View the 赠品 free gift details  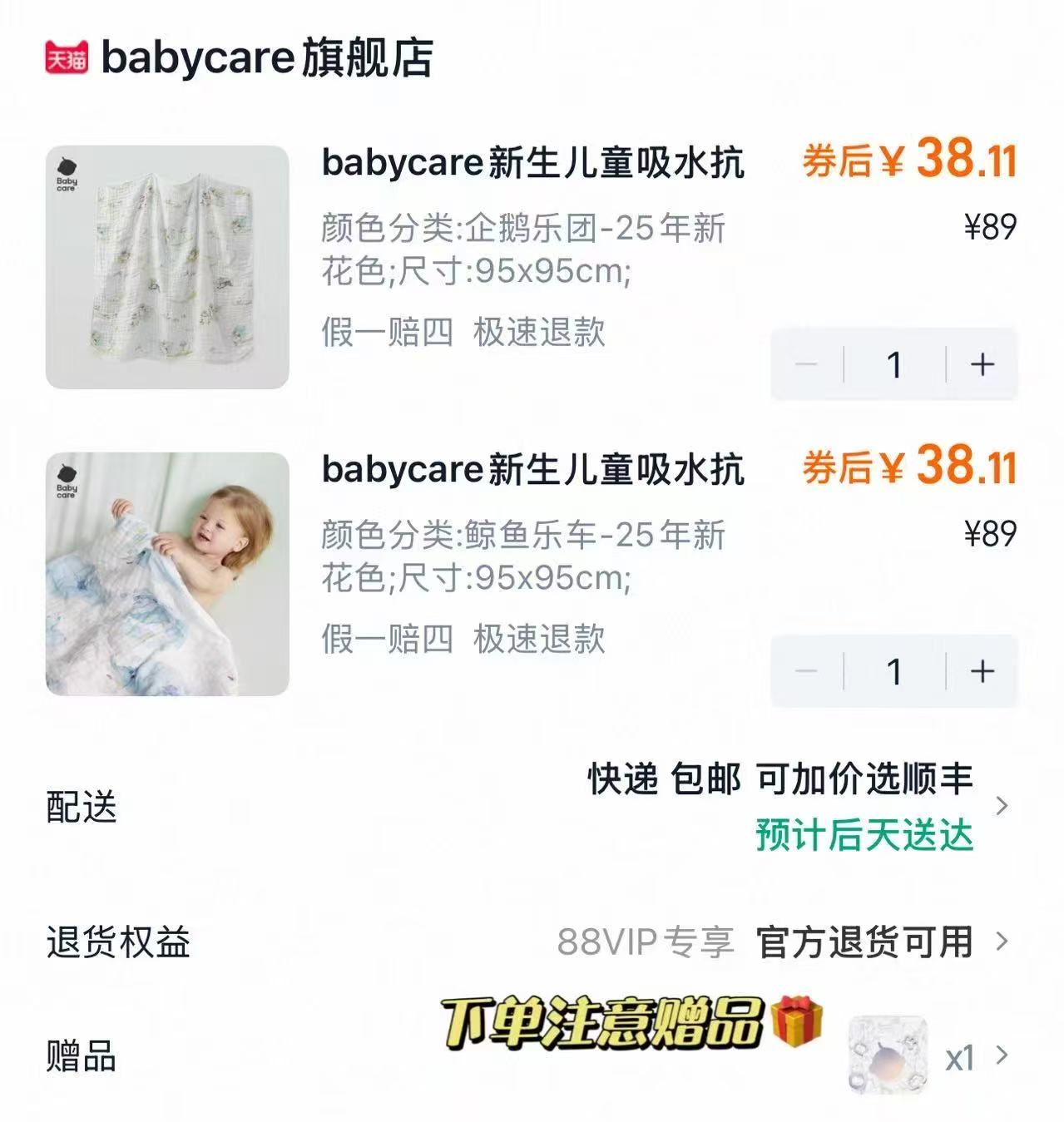pos(1002,1057)
